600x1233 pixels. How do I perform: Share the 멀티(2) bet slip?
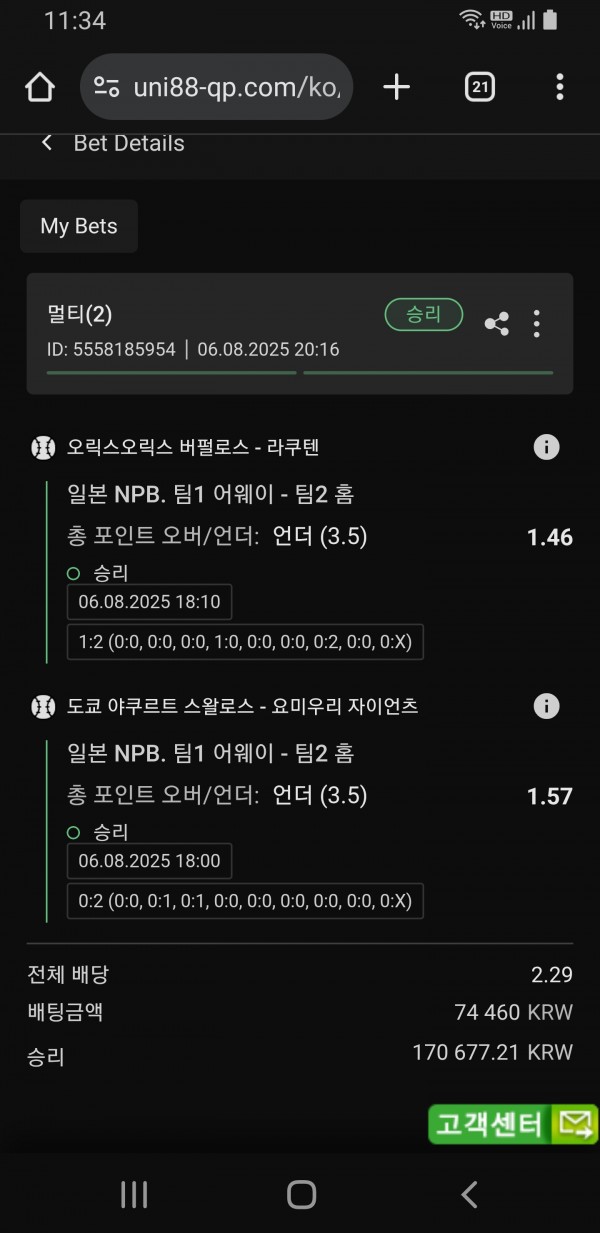click(496, 323)
